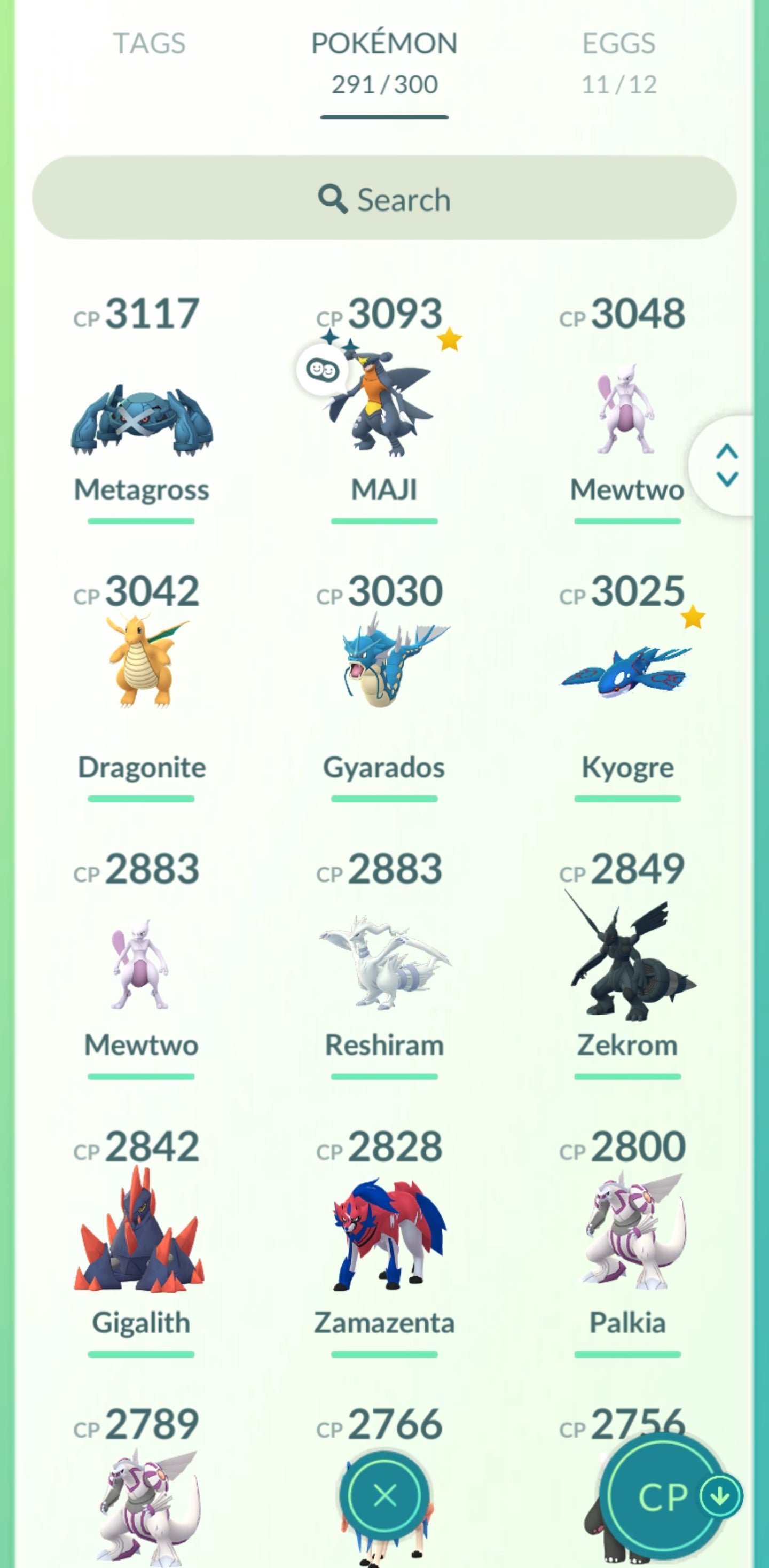
Task: Select Mewtwo with CP 2883
Action: [141, 968]
